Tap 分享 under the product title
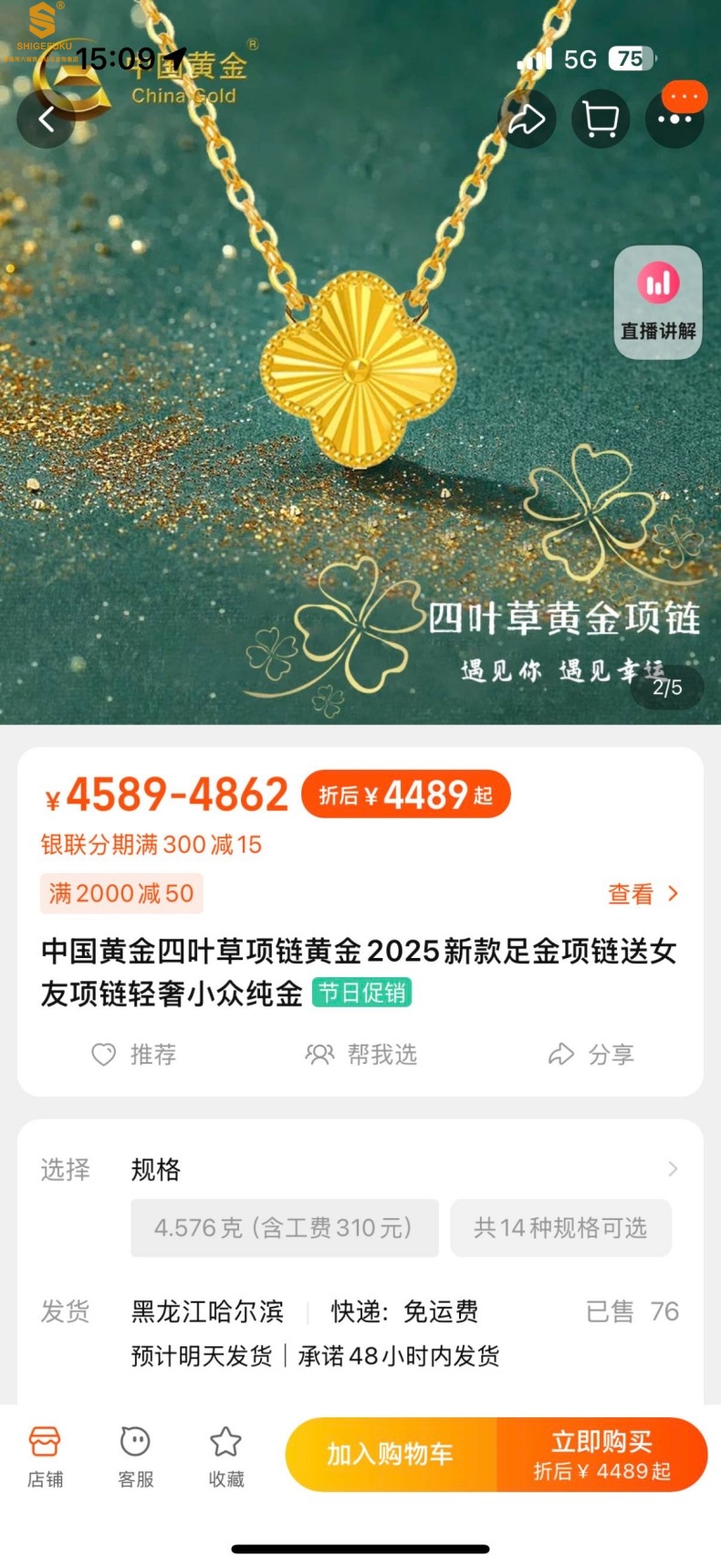721x1568 pixels. 591,1055
